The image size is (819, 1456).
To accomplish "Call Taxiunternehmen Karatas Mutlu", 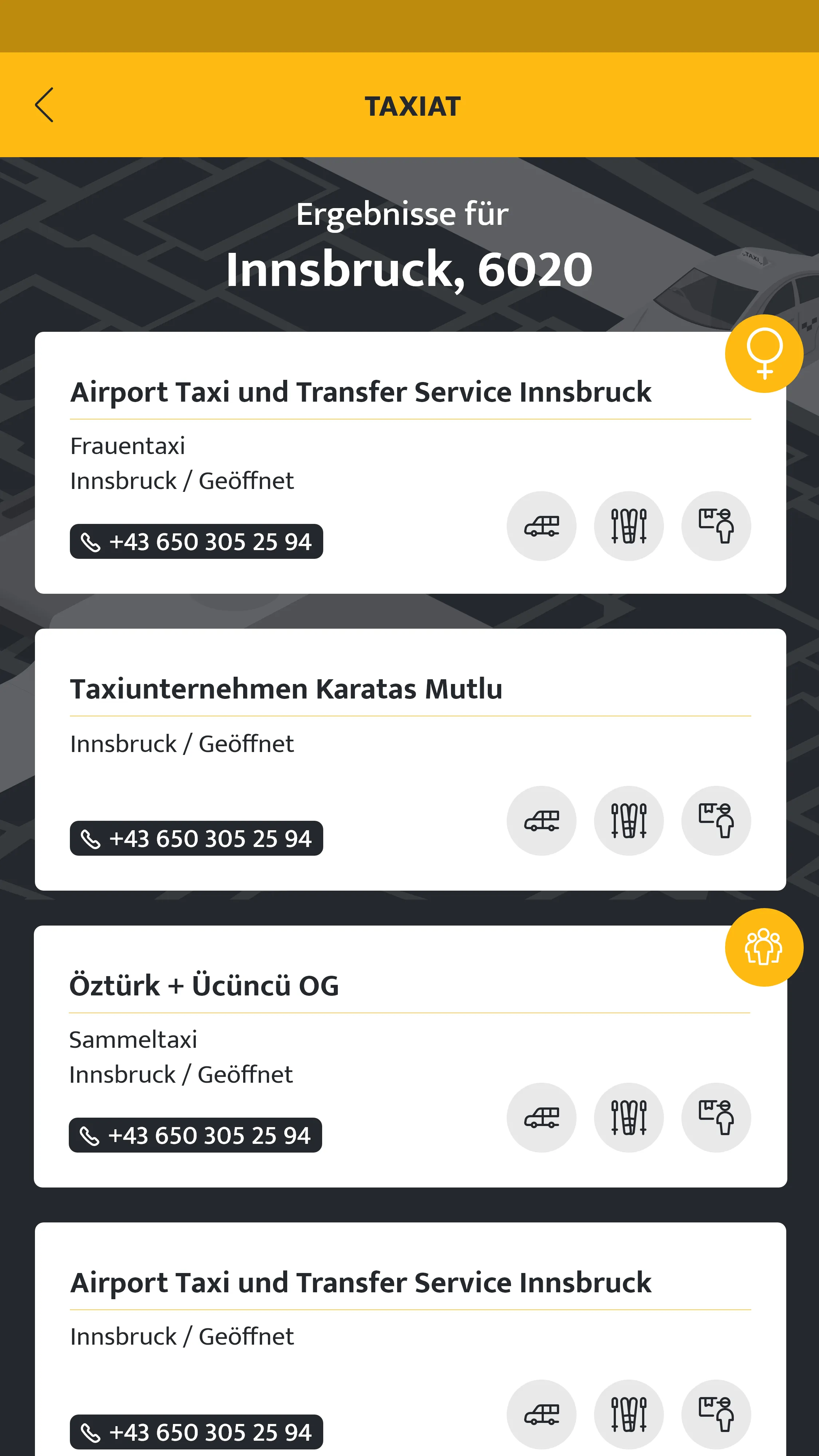I will [x=196, y=838].
